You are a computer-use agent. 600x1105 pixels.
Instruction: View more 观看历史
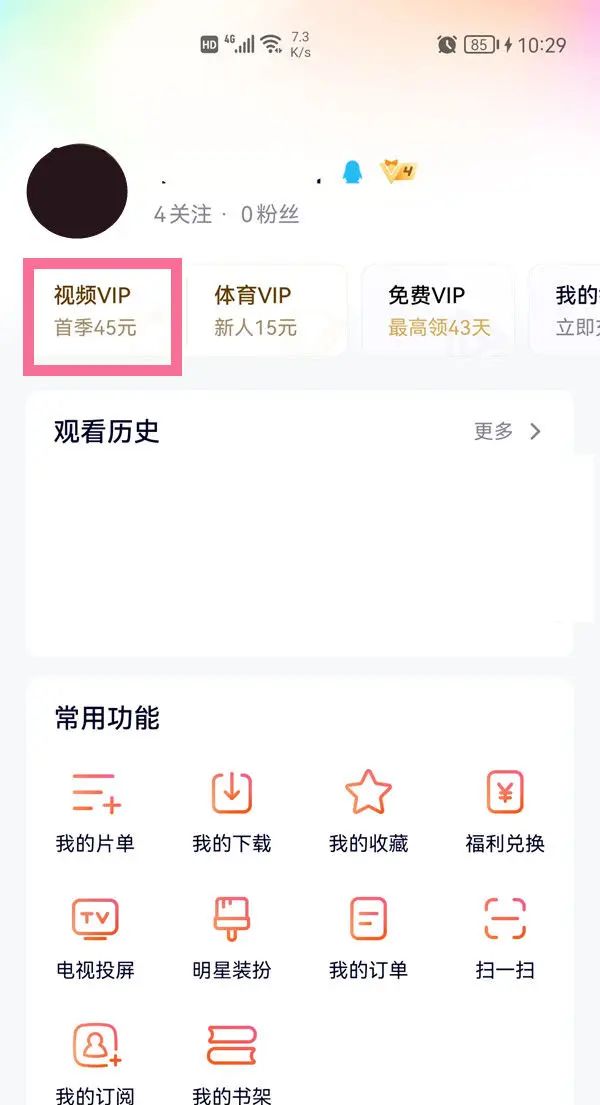(x=509, y=431)
